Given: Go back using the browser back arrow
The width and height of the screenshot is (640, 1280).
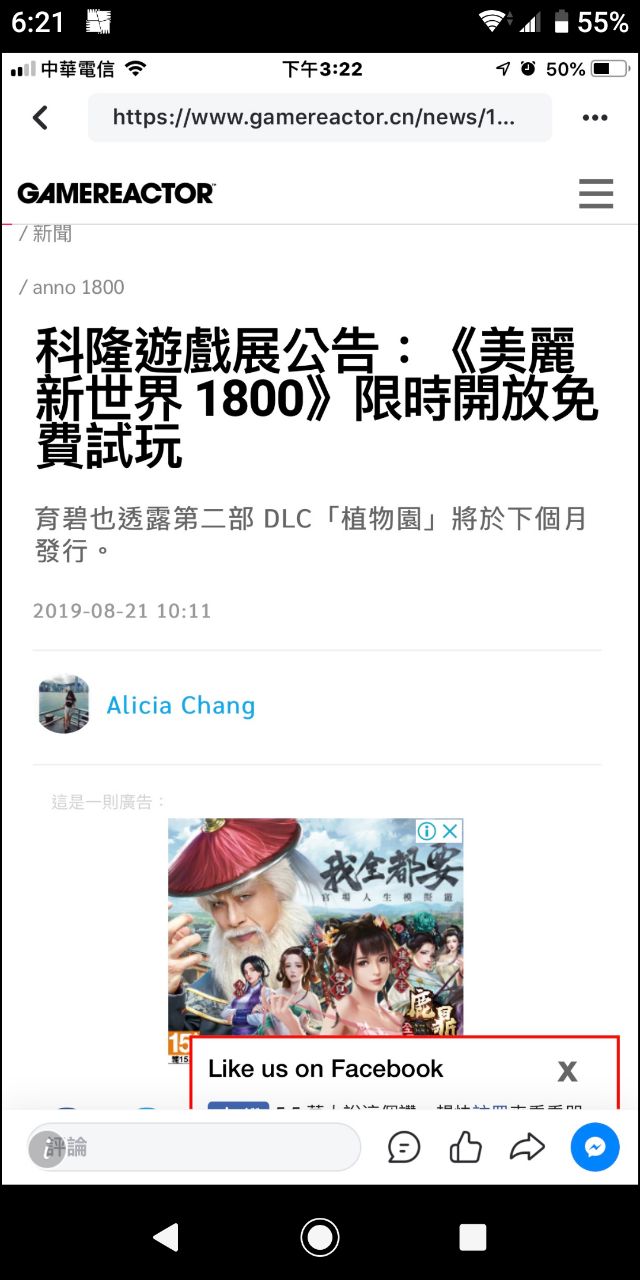Looking at the screenshot, I should (40, 118).
